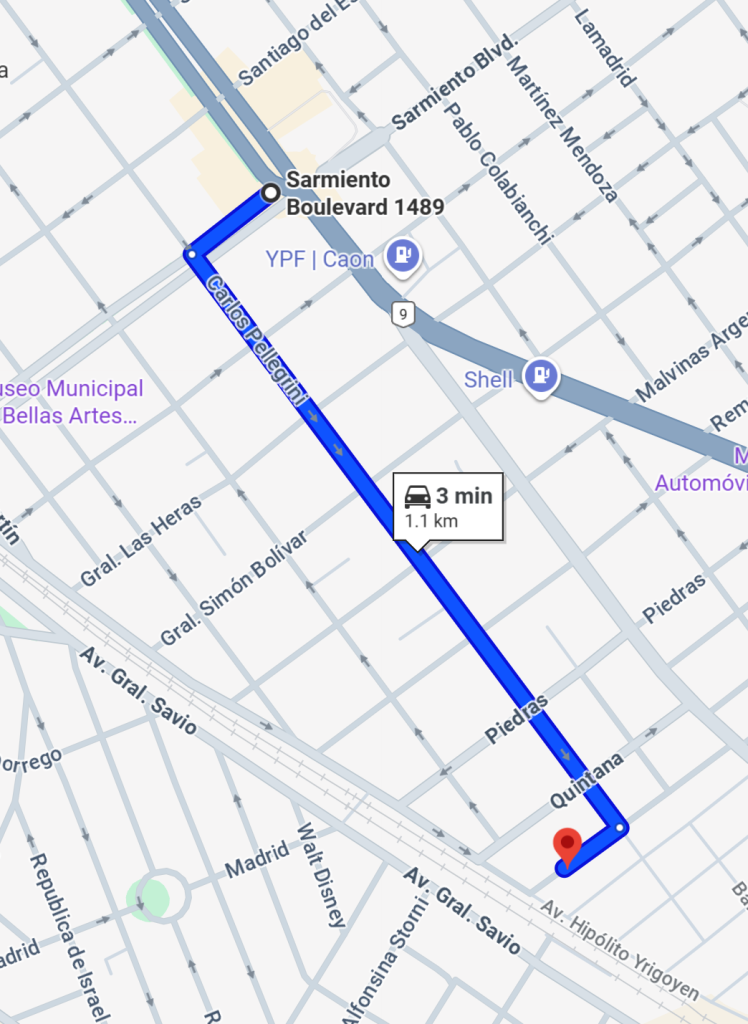748x1024 pixels.
Task: Open the YPF | Caon gas station marker
Action: click(402, 256)
